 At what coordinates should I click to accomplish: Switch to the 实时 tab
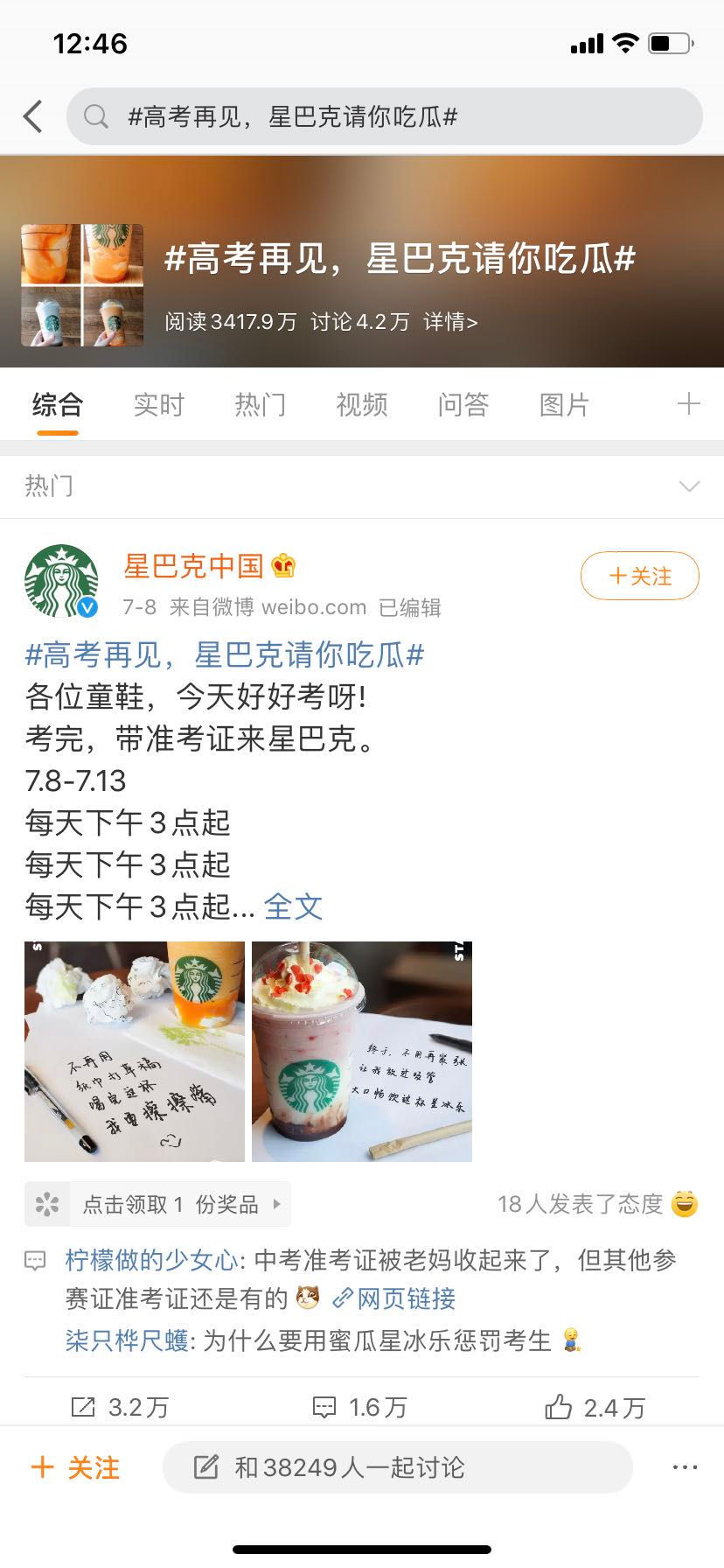(159, 404)
